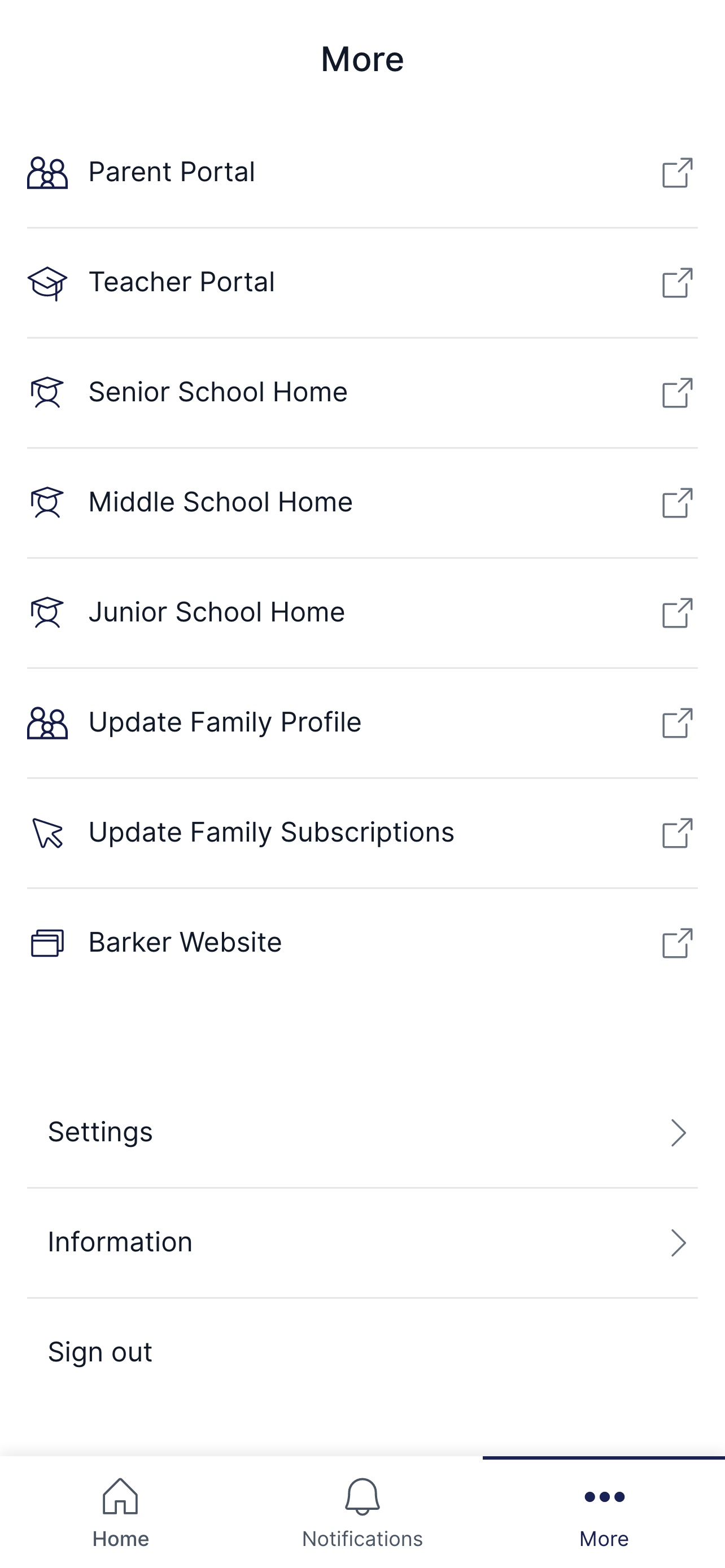Switch to the Notifications tab

click(362, 1513)
